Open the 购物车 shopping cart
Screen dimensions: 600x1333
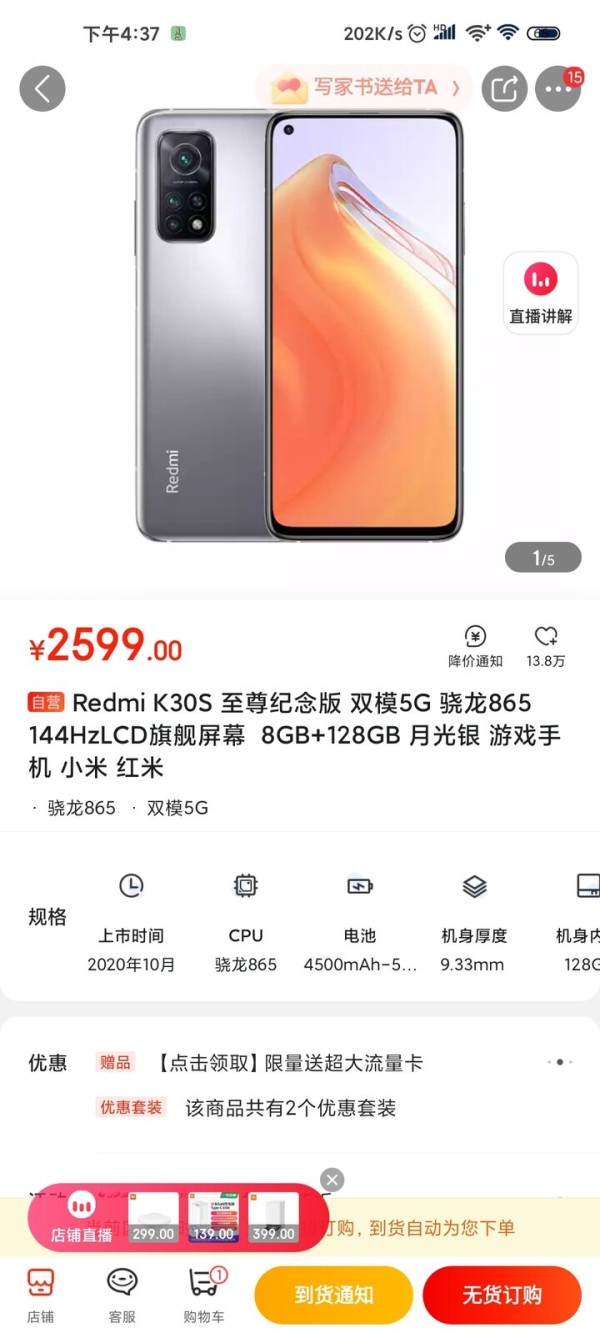pyautogui.click(x=204, y=1295)
